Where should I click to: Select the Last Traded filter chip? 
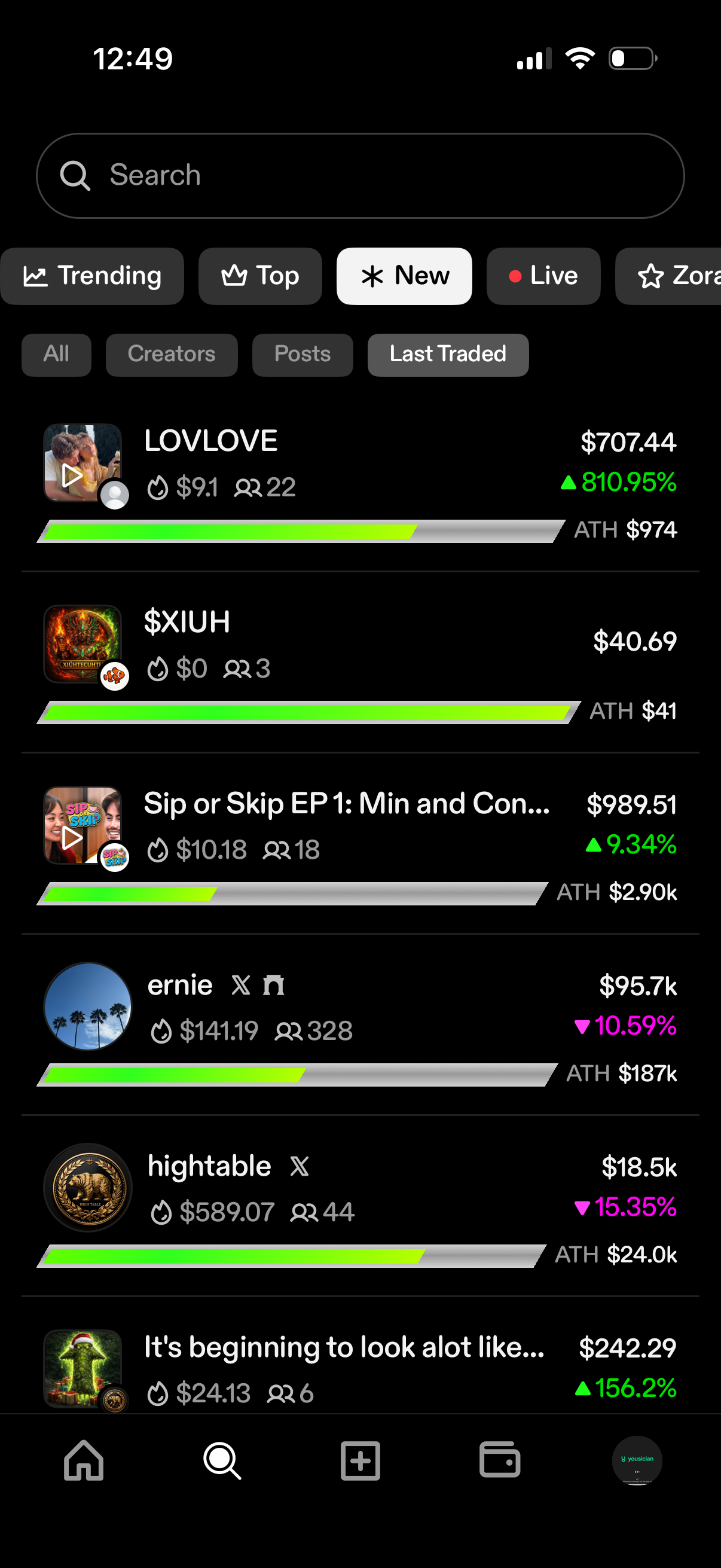[x=448, y=353]
